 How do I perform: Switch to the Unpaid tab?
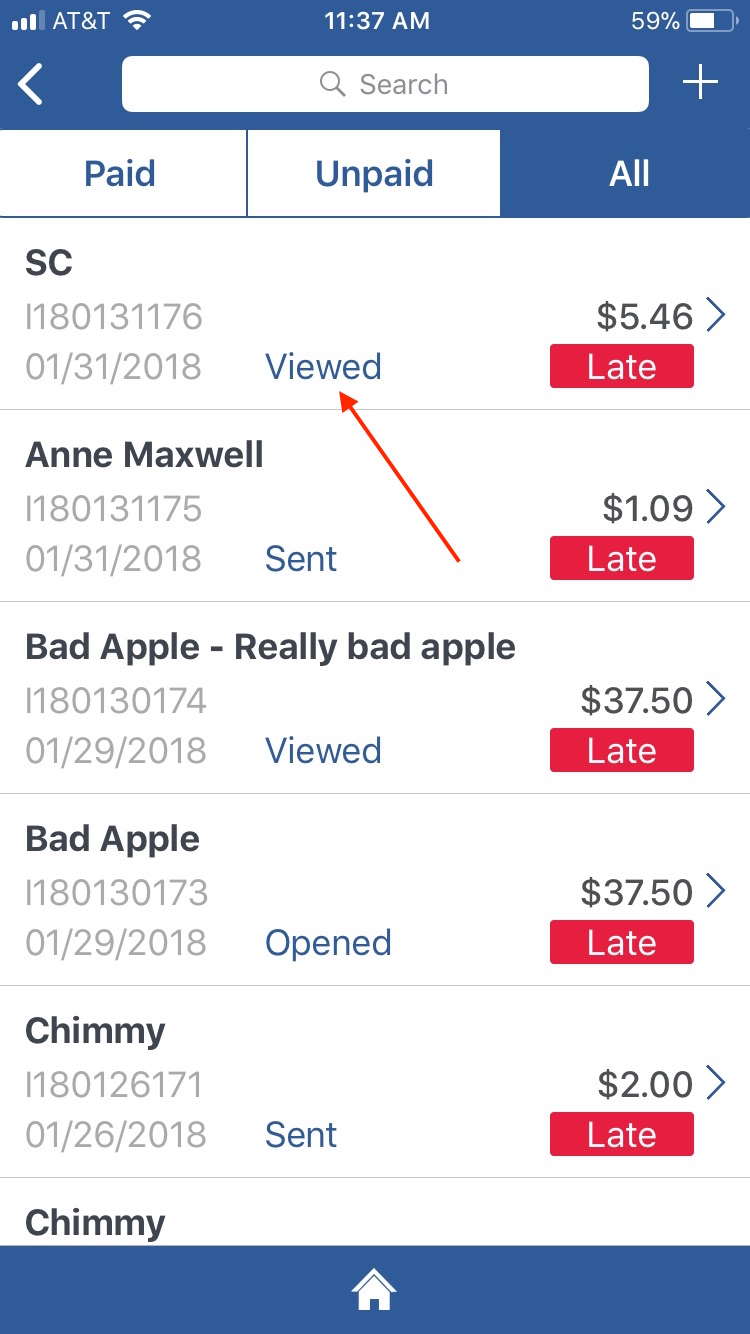click(x=374, y=174)
